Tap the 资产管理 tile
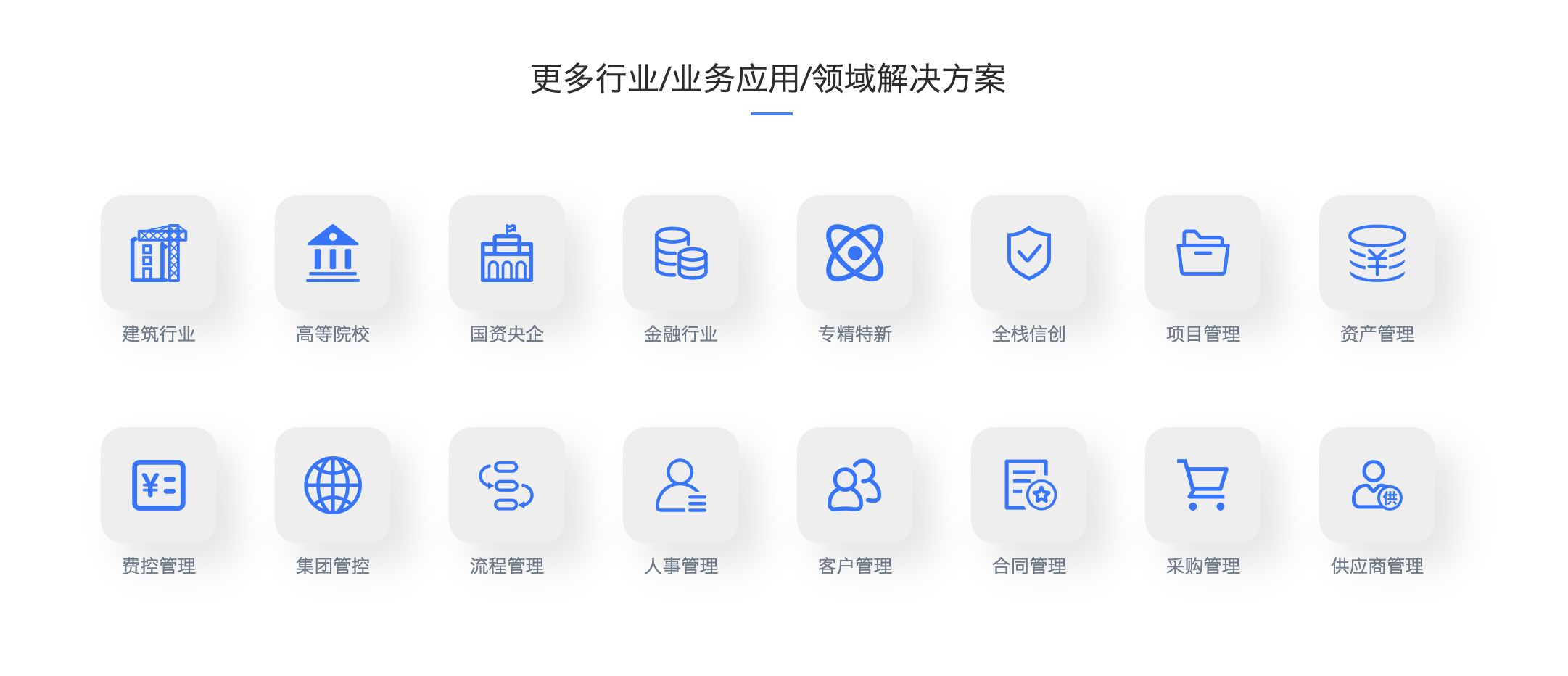Screen dimensions: 1568x676 tap(1377, 253)
